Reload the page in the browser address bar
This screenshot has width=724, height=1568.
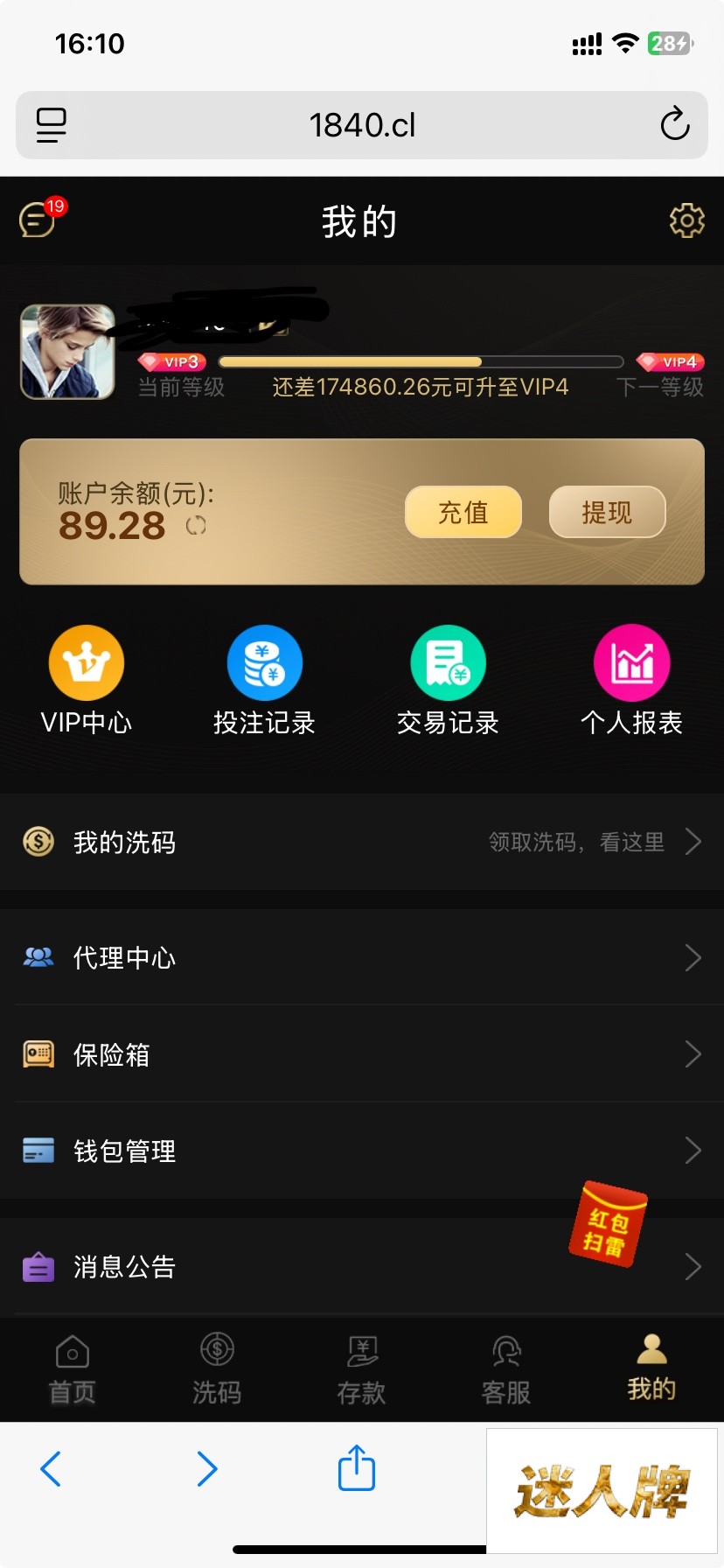pyautogui.click(x=675, y=124)
